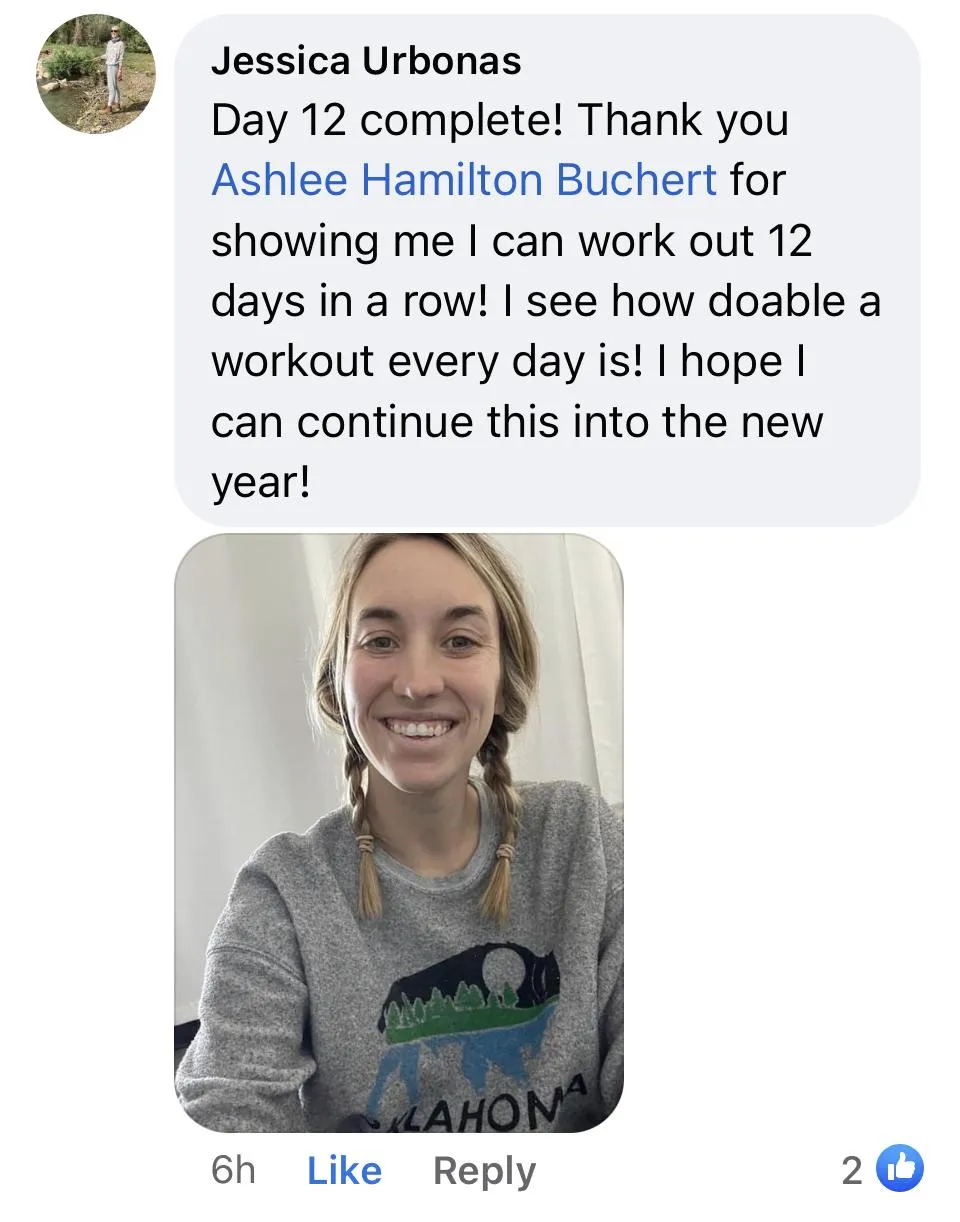Image resolution: width=960 pixels, height=1222 pixels.
Task: Open the attached selfie photo
Action: pyautogui.click(x=398, y=832)
